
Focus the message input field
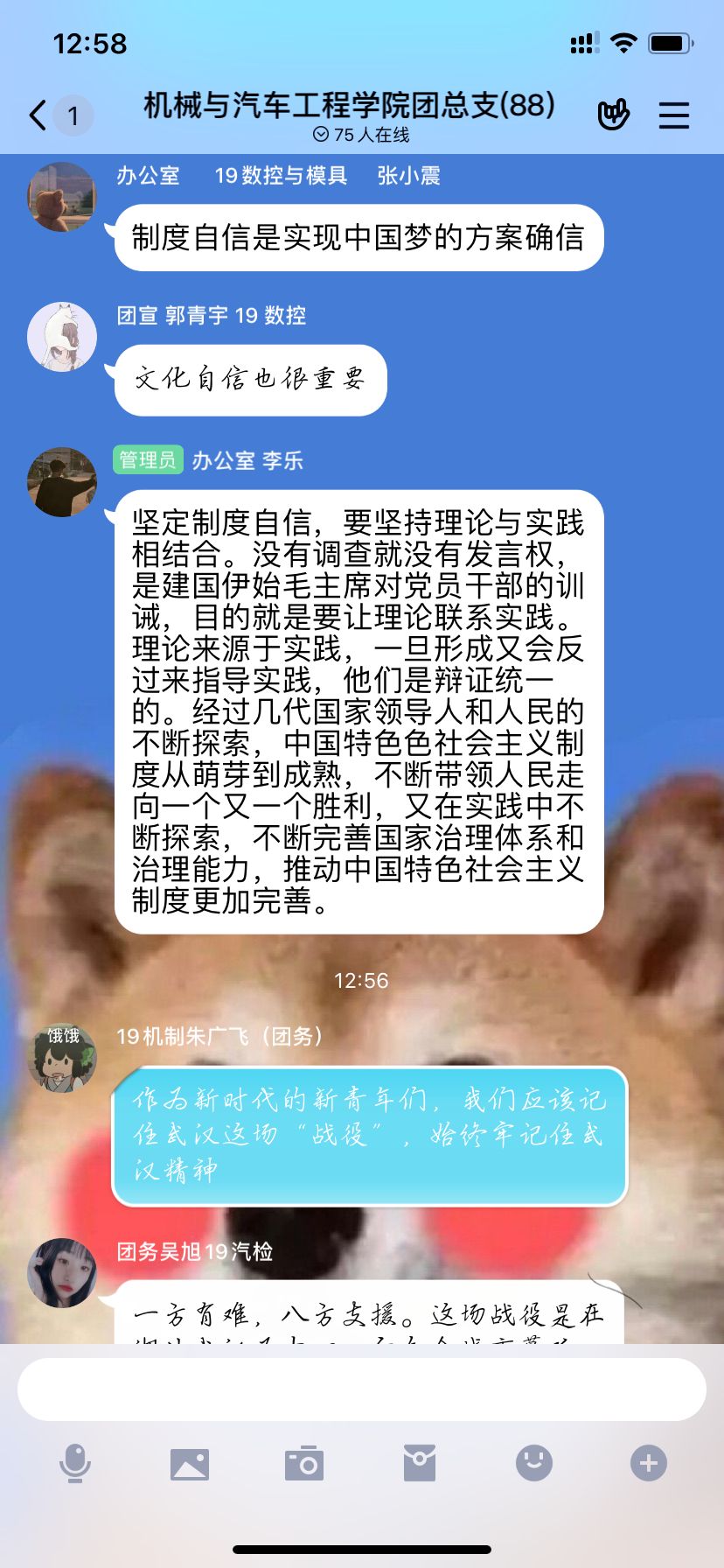click(362, 1389)
